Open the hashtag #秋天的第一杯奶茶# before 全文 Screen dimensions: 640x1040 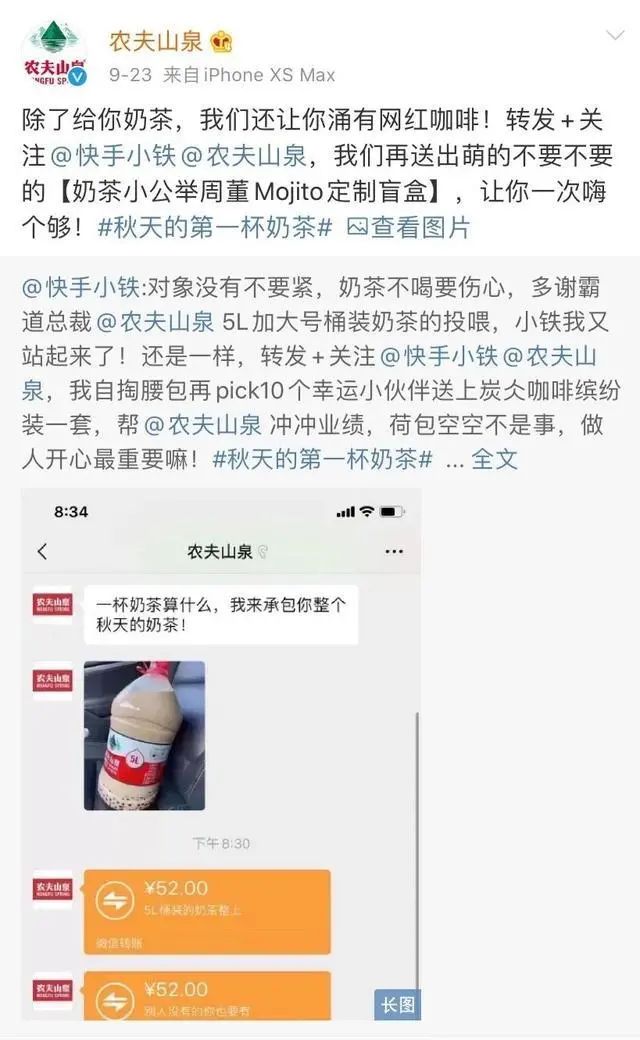(316, 460)
